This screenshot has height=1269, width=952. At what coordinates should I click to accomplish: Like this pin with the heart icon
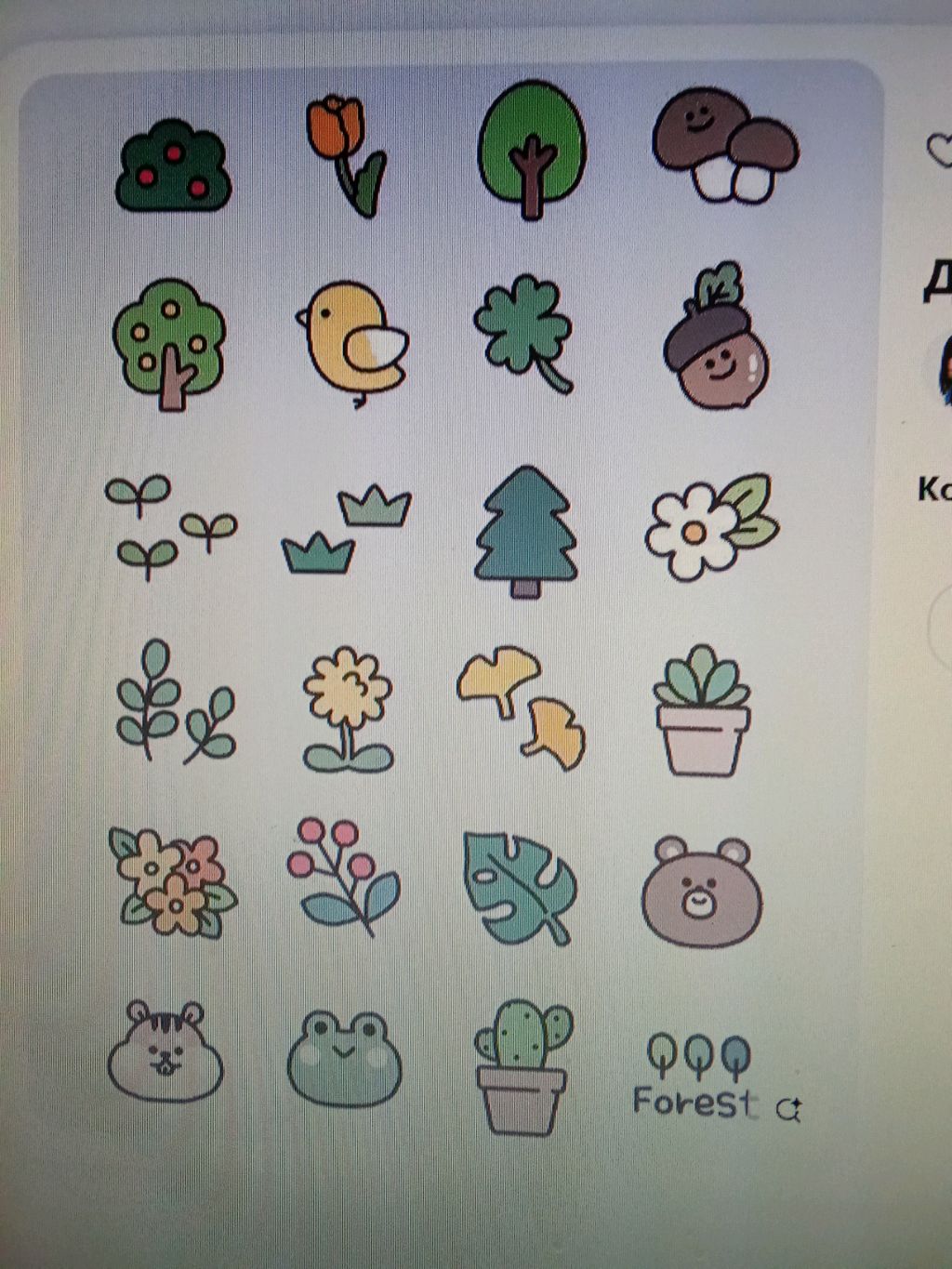pos(940,149)
